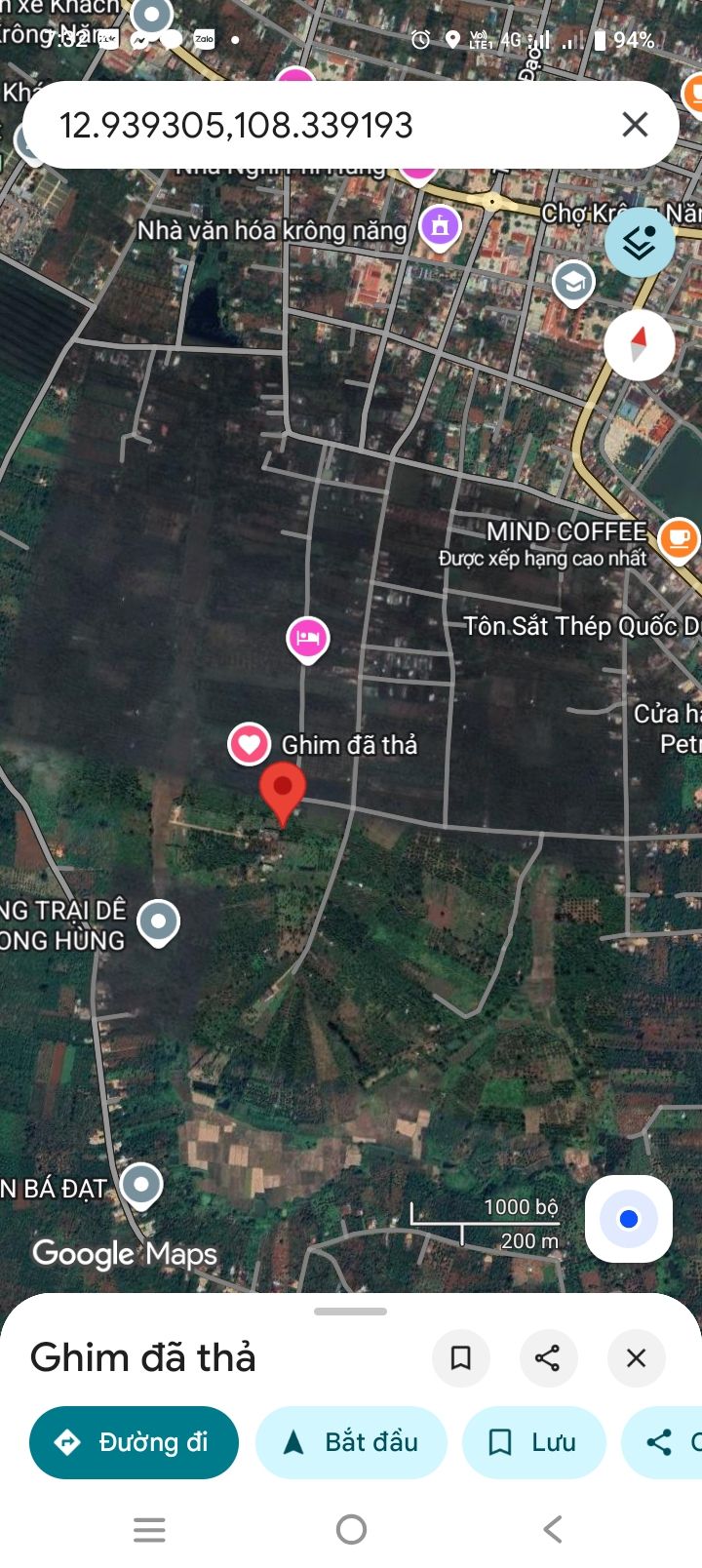
Task: Close the Ghim đã thả panel
Action: (x=636, y=1357)
